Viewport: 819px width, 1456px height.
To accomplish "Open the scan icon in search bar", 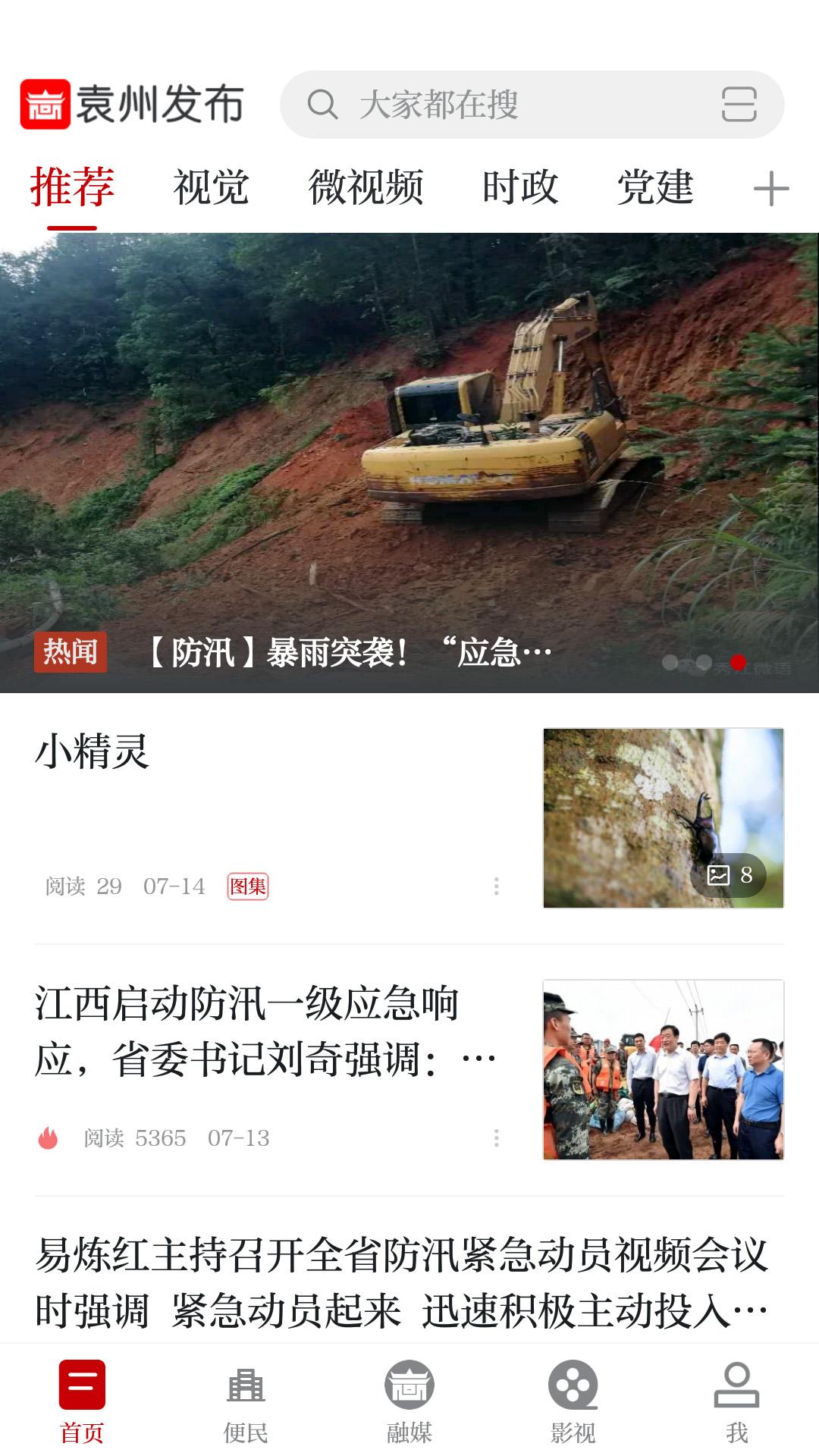I will click(739, 105).
